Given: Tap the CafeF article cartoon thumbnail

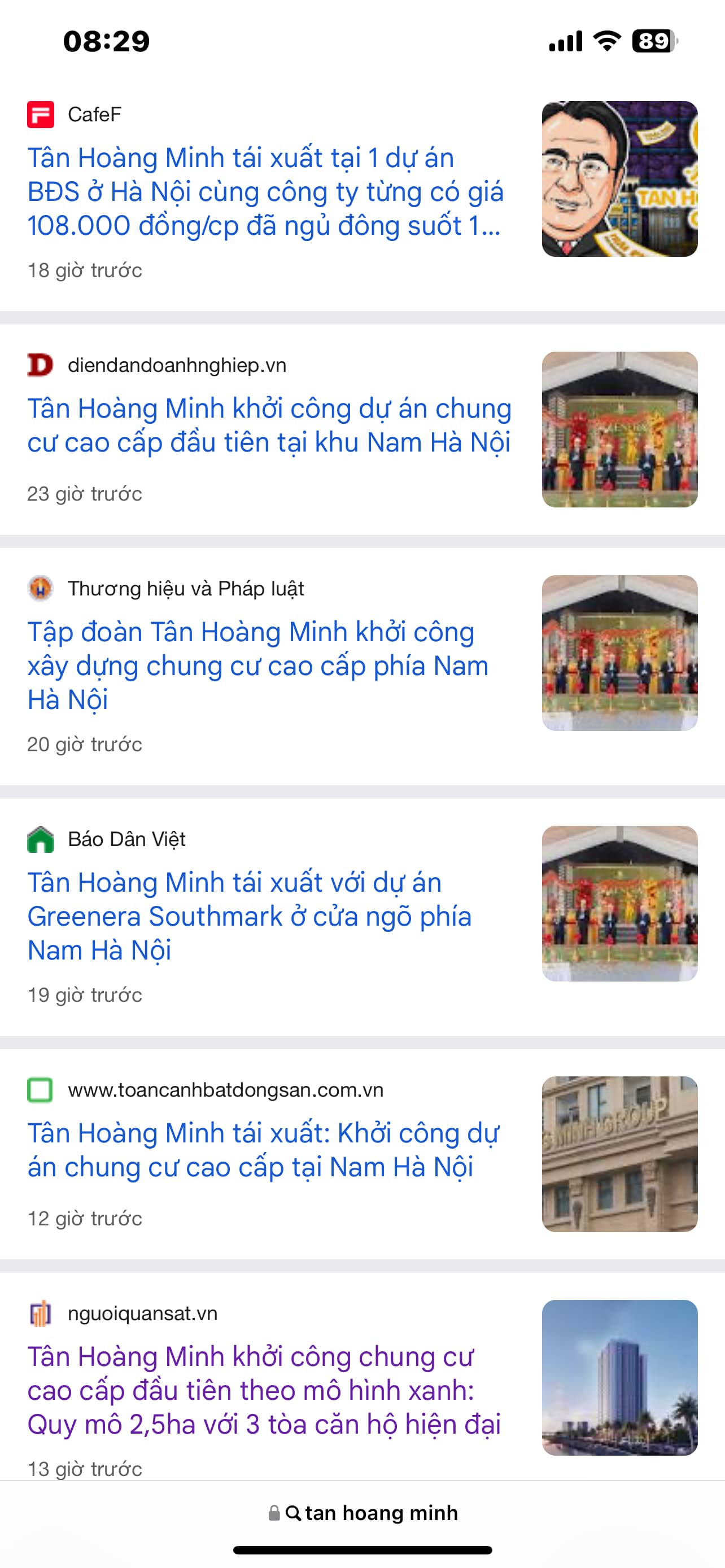Looking at the screenshot, I should click(619, 179).
